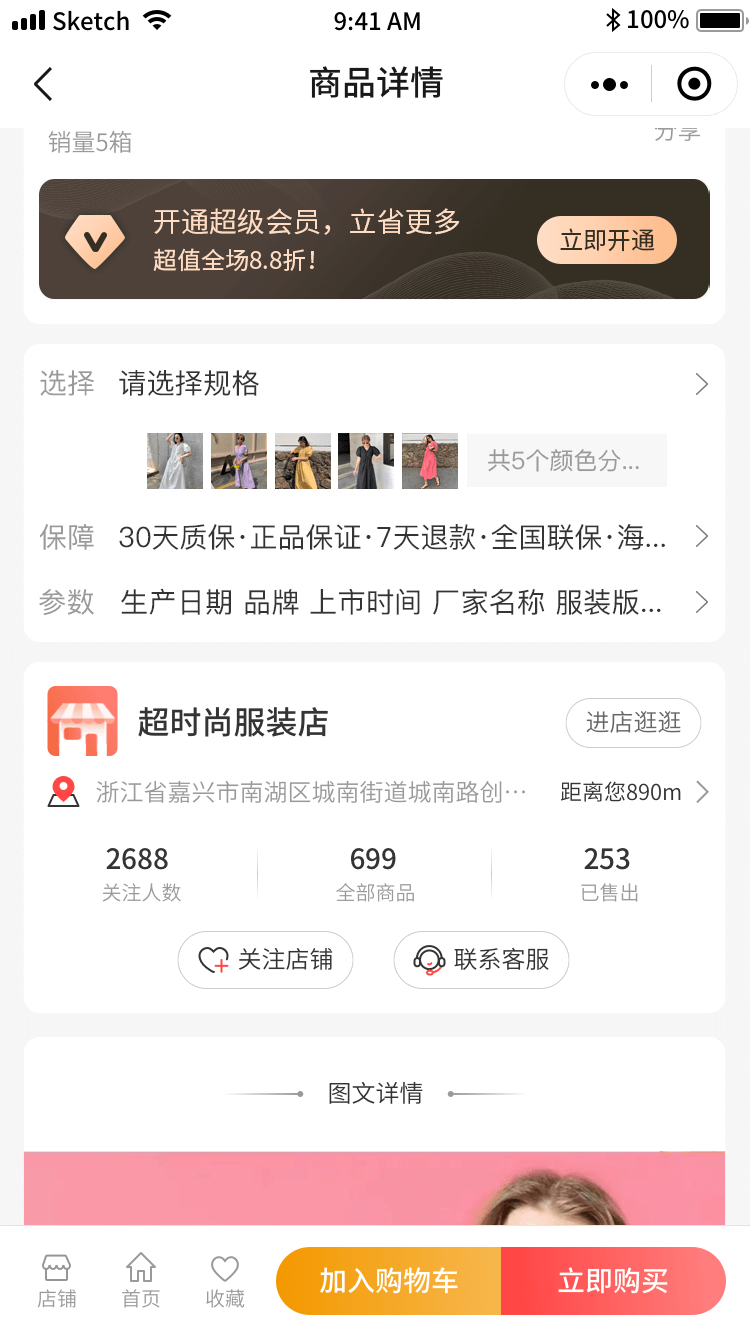This screenshot has width=750, height=1337.
Task: Select the pink dress color thumbnail
Action: pos(430,461)
